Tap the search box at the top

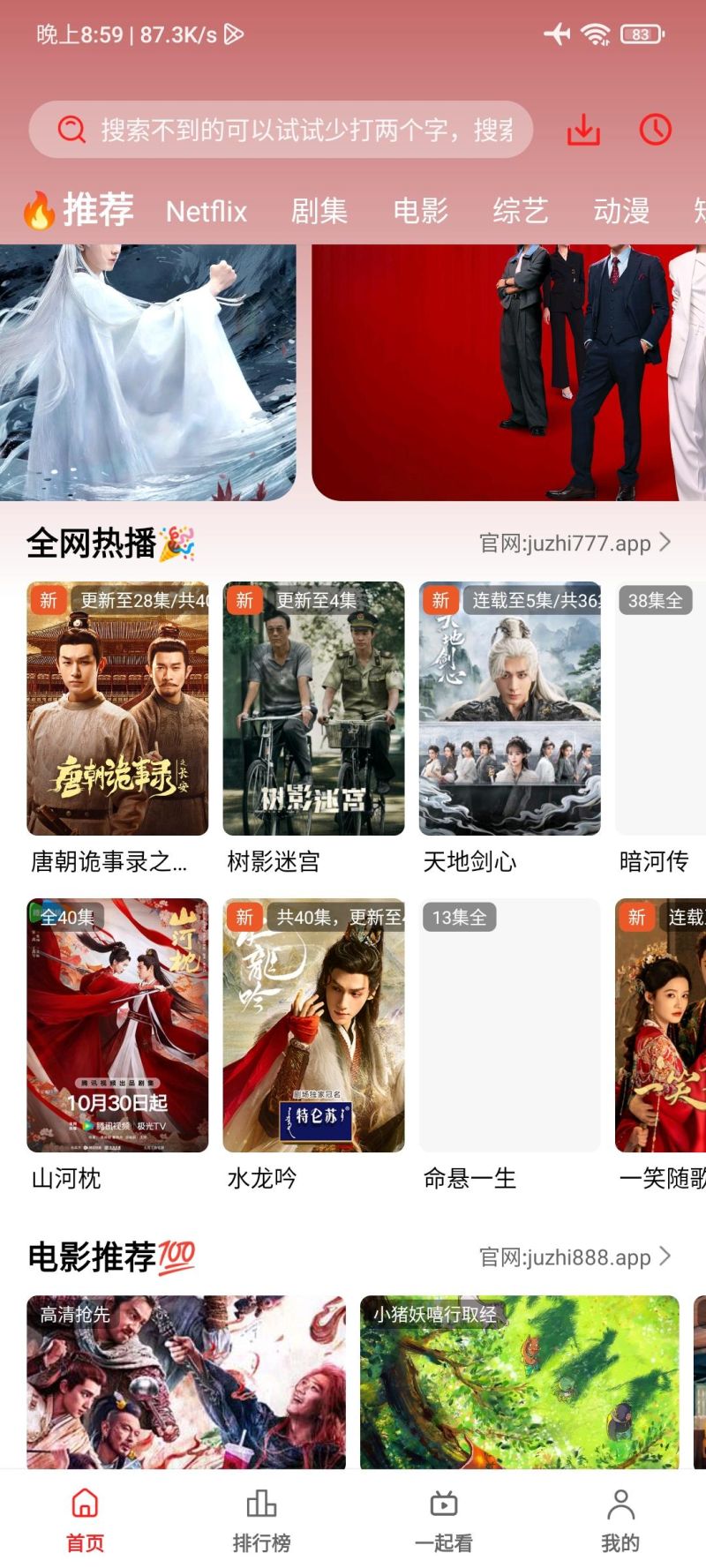tap(281, 130)
